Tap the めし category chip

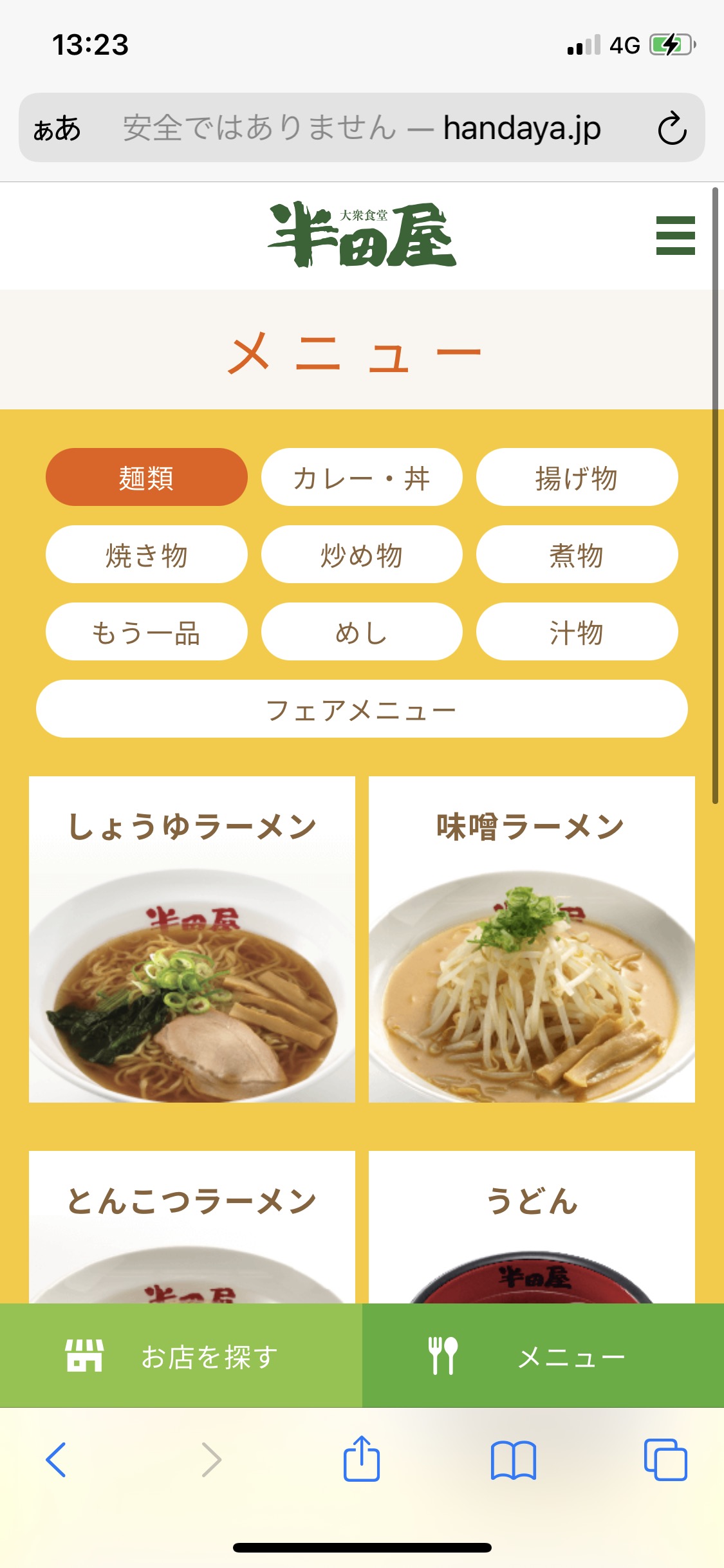[362, 632]
